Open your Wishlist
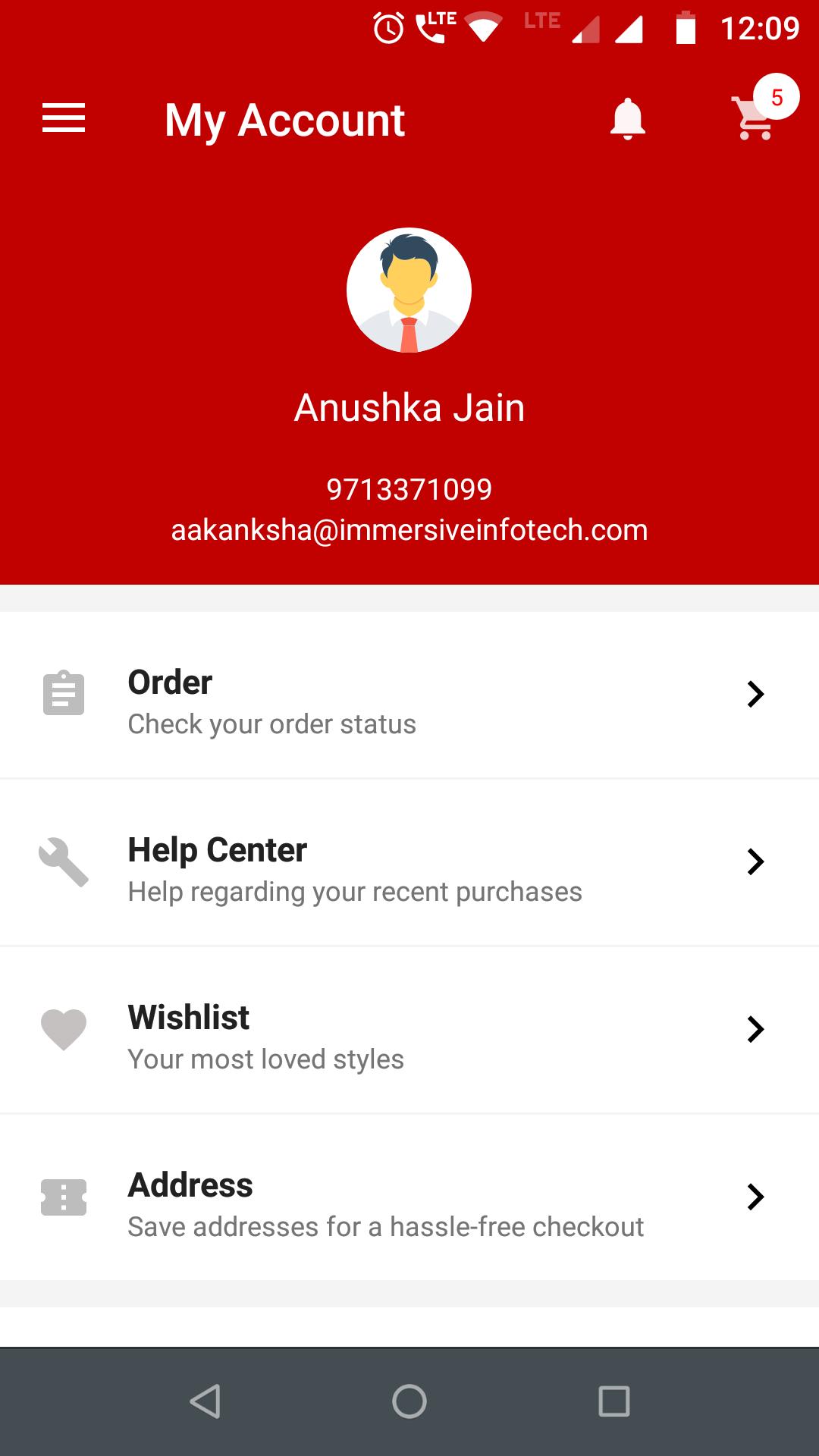The width and height of the screenshot is (819, 1456). pos(409,1030)
